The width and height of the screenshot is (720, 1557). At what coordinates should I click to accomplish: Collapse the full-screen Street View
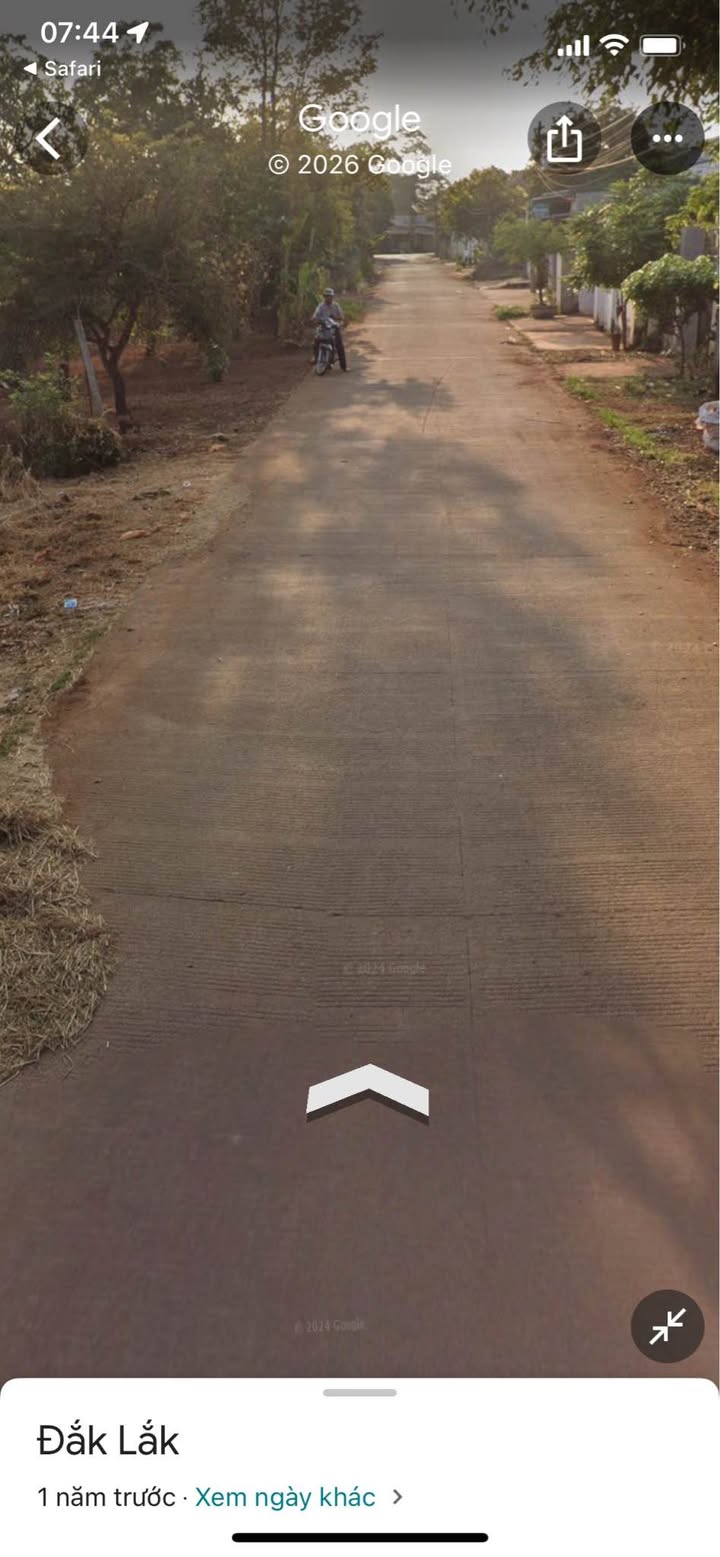click(x=667, y=1325)
